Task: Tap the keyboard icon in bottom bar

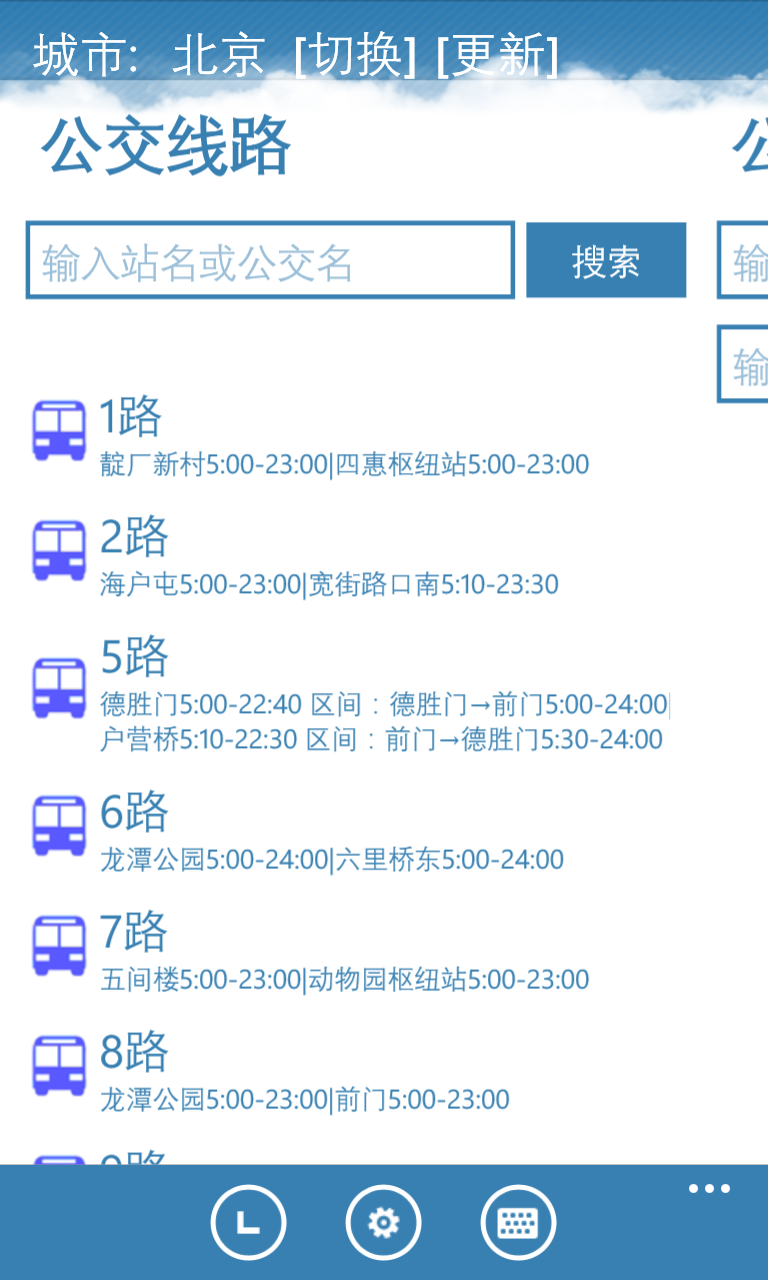Action: click(518, 1221)
